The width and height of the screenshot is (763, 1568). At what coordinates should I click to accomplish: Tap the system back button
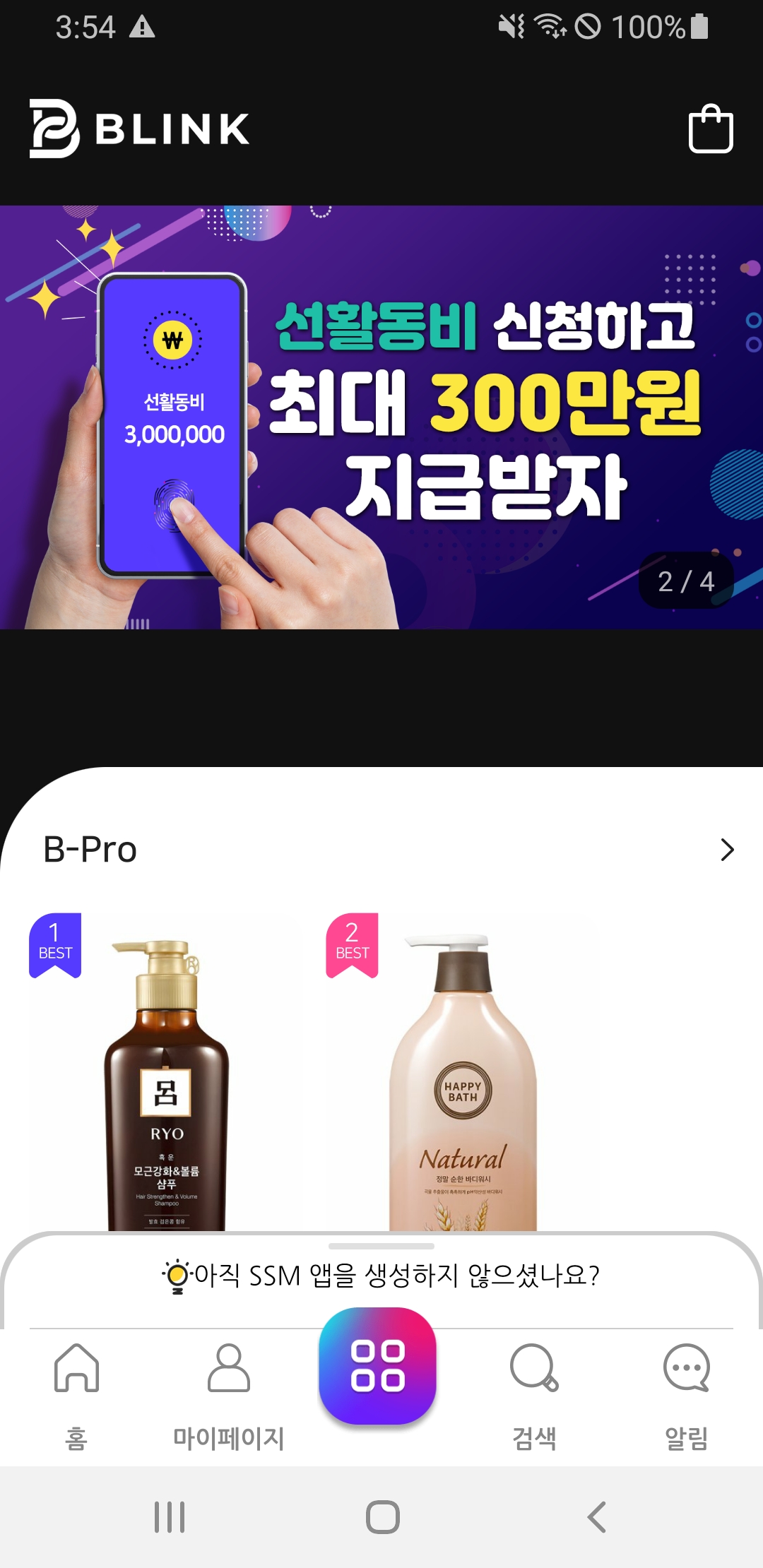(x=597, y=1516)
